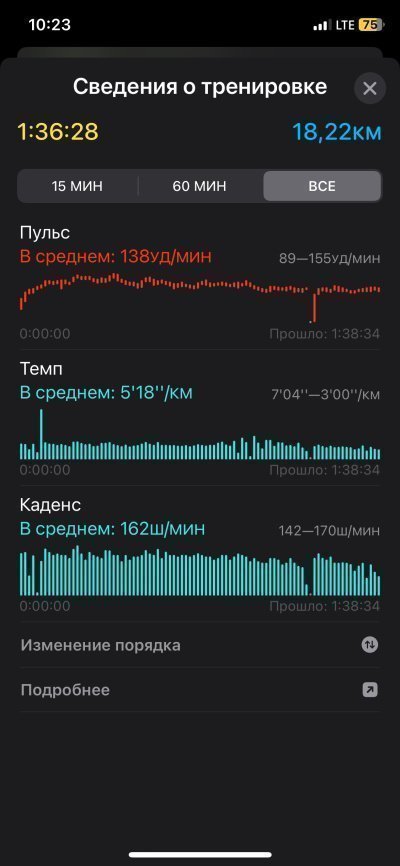Show the ВСЕ full workout range
This screenshot has width=400, height=866.
(322, 186)
